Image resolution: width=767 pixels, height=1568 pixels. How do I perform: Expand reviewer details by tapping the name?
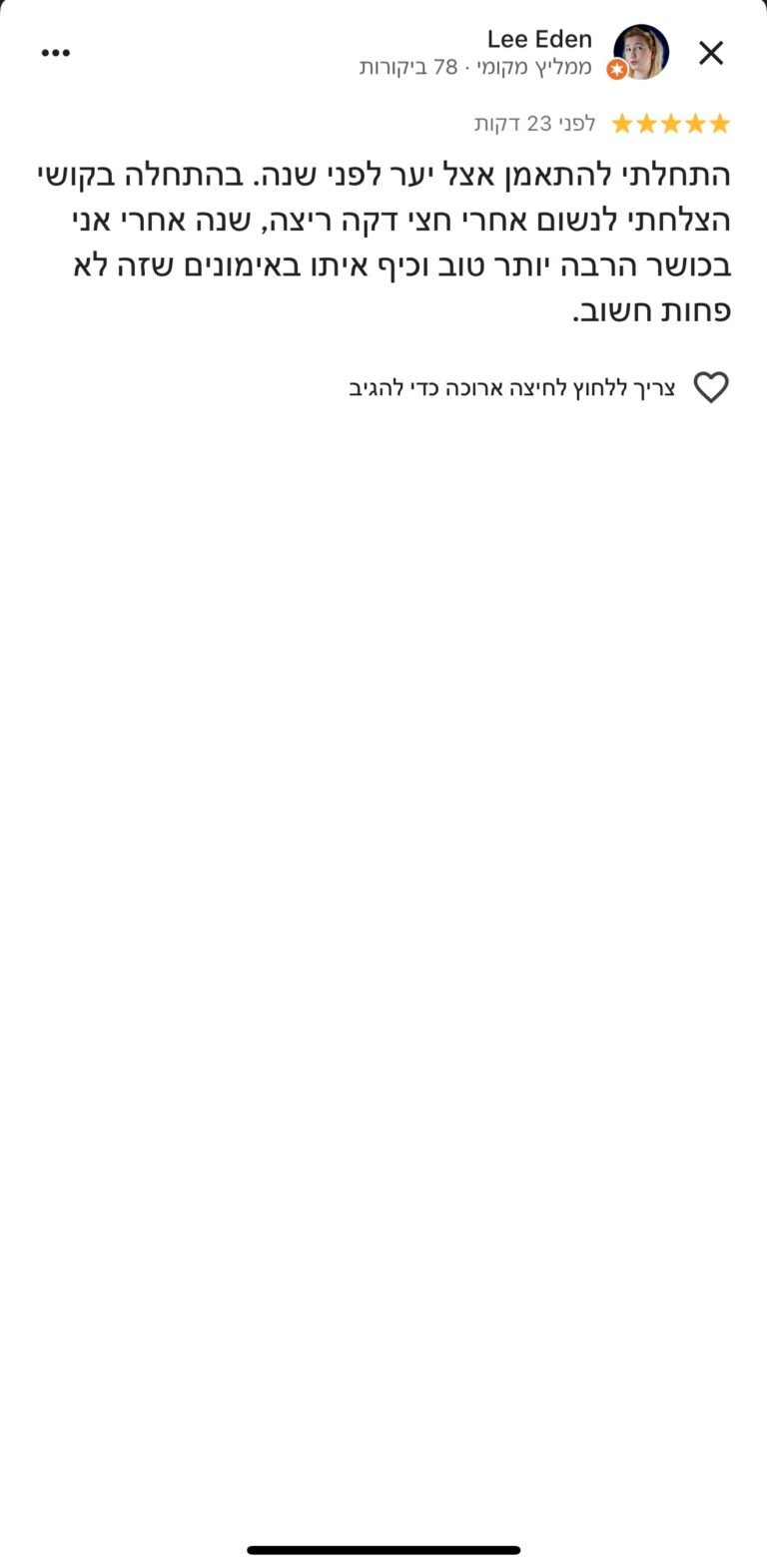coord(539,39)
